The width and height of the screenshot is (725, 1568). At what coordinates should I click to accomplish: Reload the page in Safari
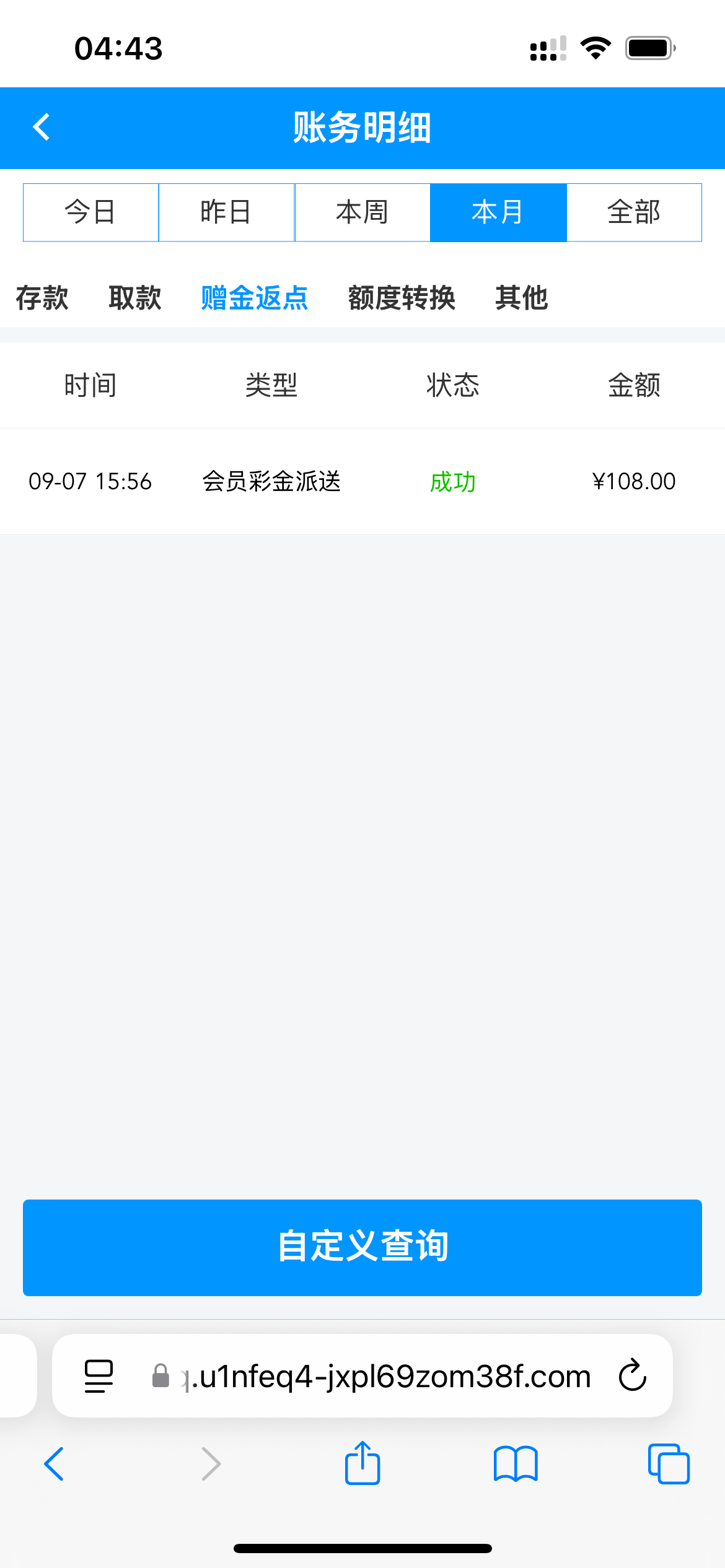pyautogui.click(x=633, y=1376)
